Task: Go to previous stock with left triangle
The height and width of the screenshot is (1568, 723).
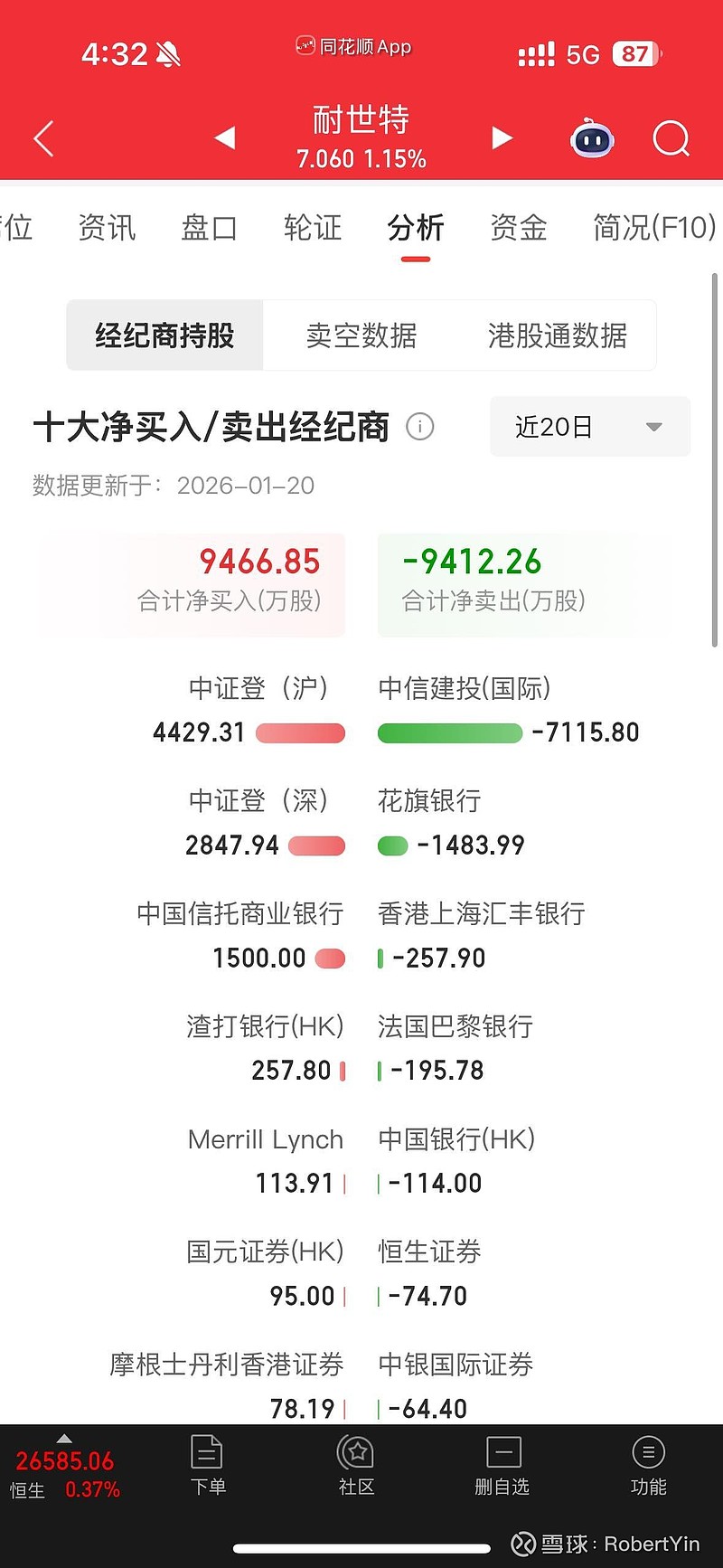Action: click(x=223, y=138)
